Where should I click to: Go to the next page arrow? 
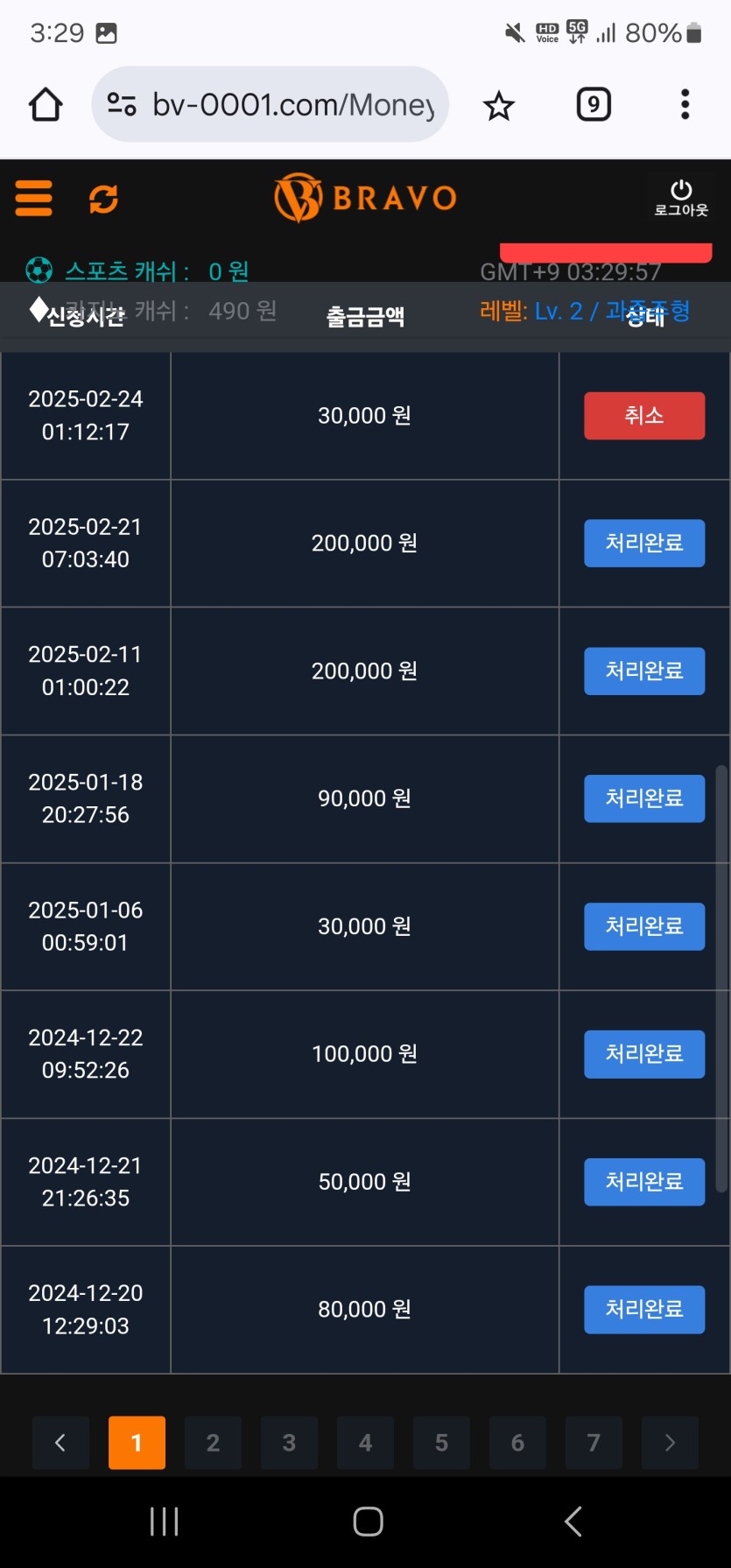tap(670, 1442)
